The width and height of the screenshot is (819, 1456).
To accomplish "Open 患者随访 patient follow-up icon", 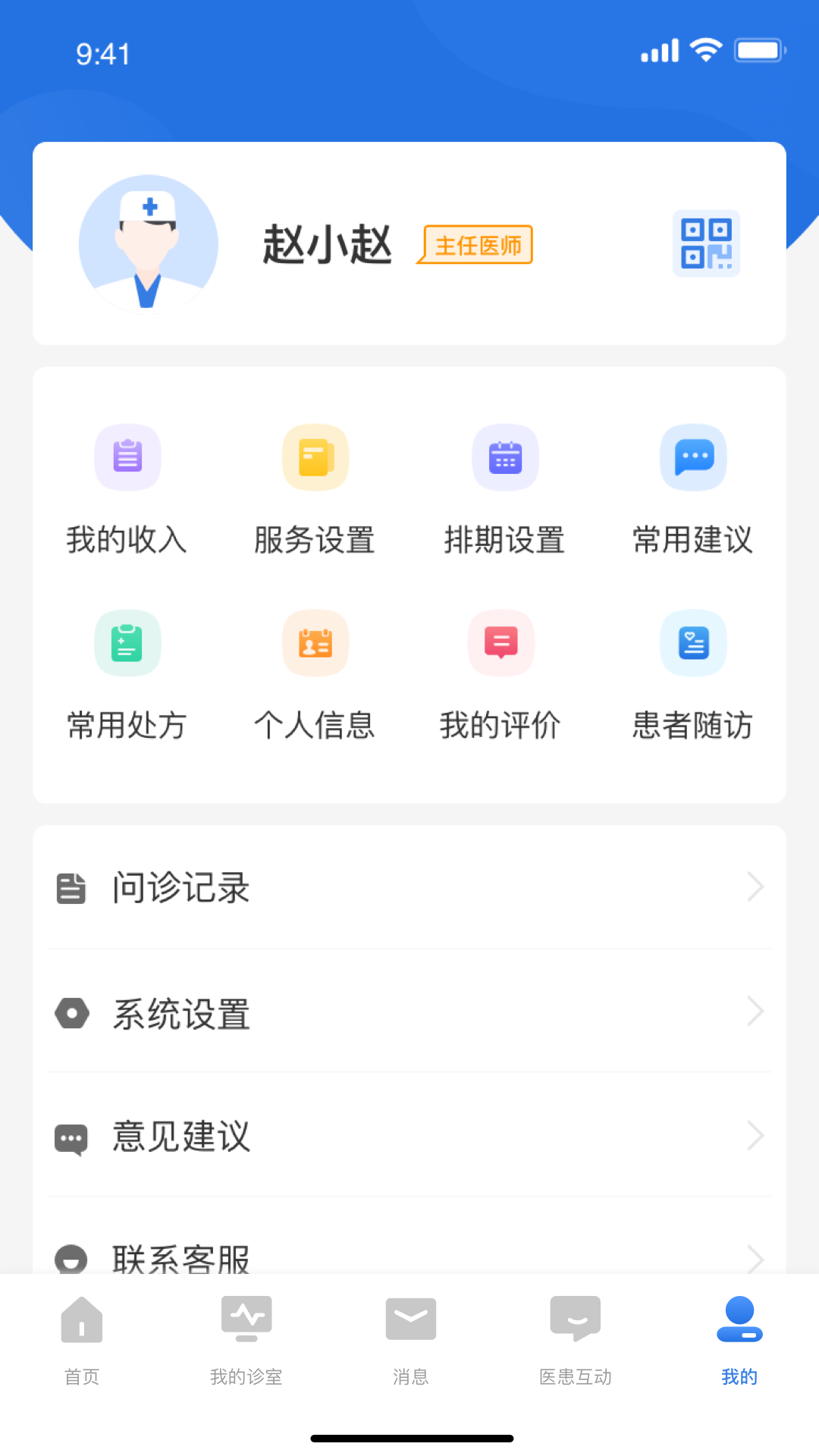I will pyautogui.click(x=692, y=643).
